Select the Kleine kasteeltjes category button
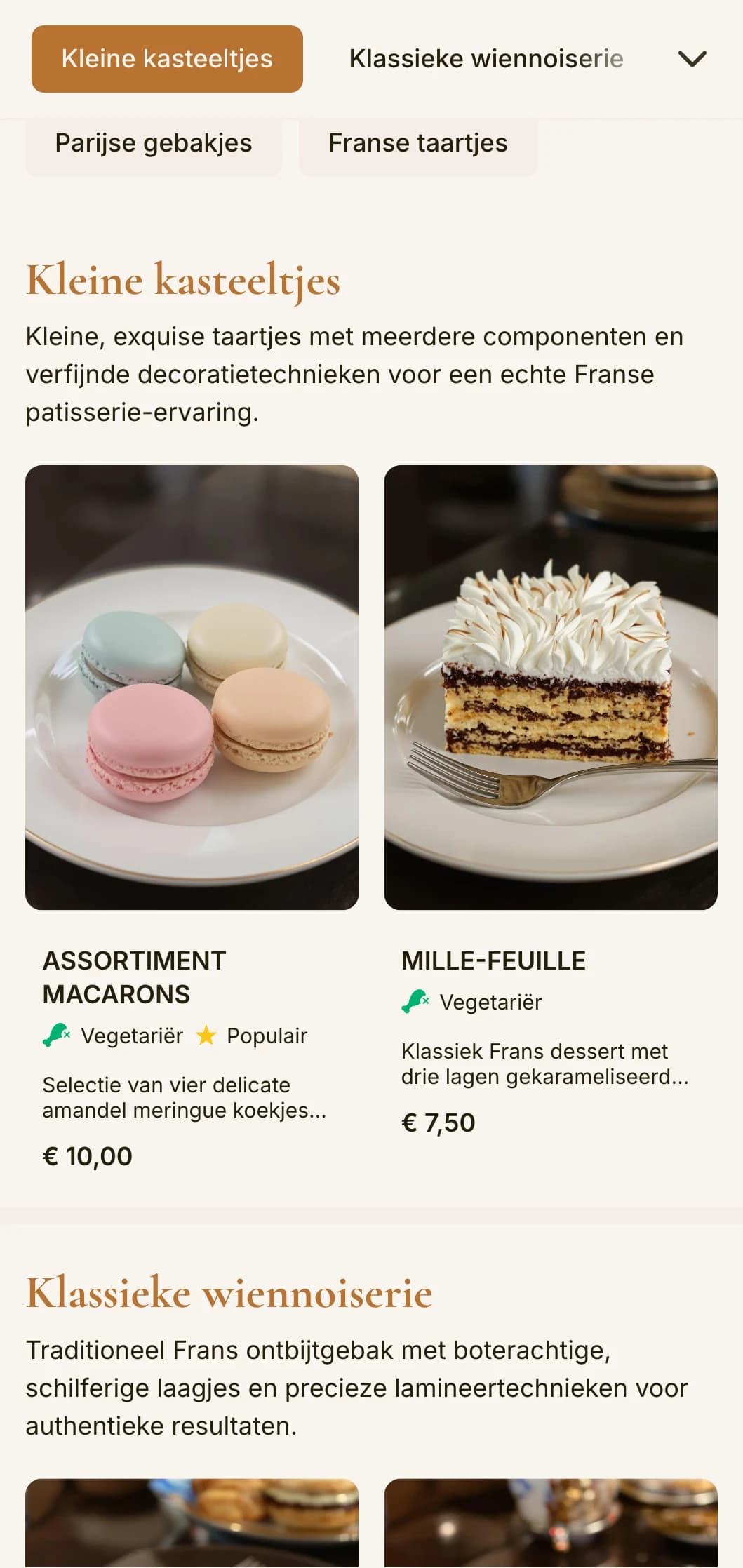 point(166,59)
